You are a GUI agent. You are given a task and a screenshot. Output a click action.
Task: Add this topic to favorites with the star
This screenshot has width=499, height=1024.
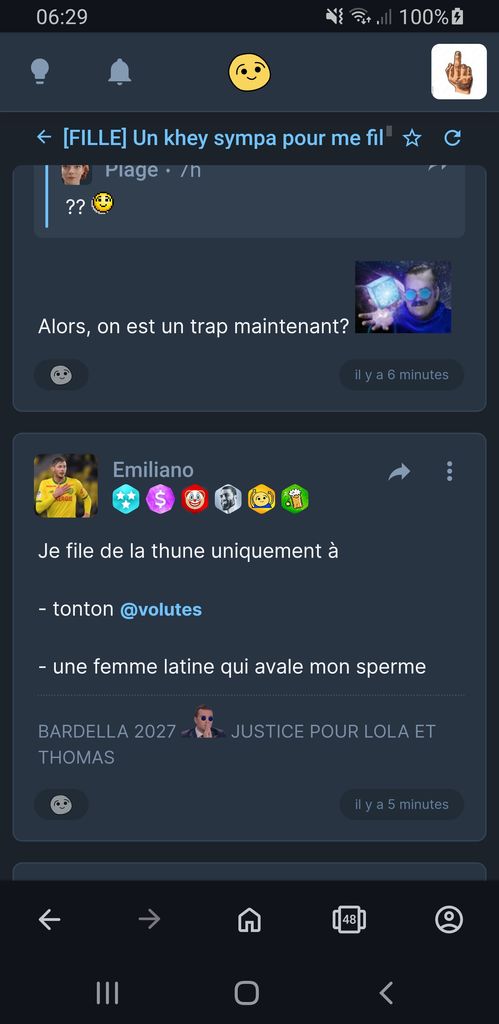[412, 138]
